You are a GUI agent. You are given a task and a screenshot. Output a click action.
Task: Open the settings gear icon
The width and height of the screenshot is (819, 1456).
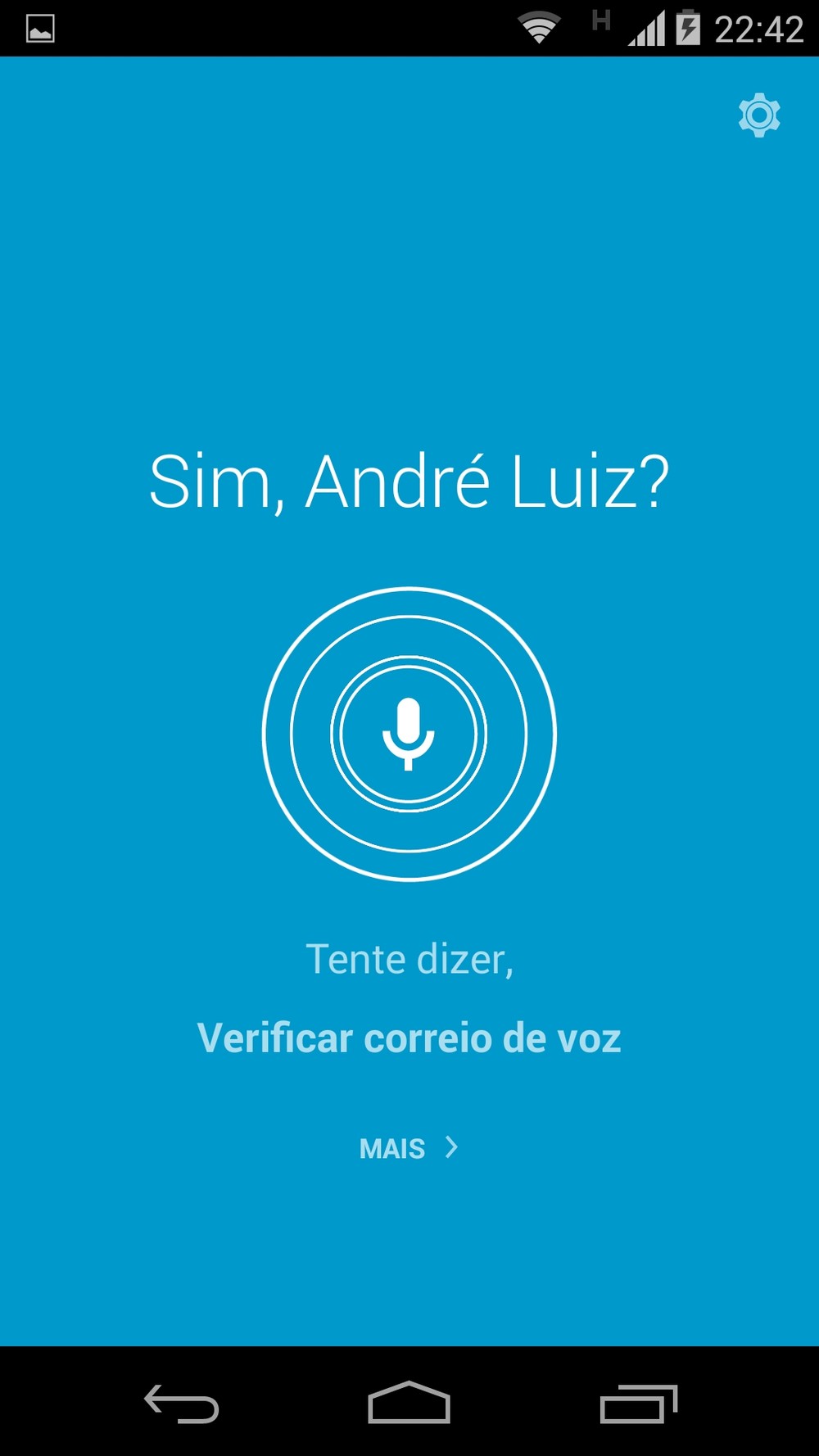tap(759, 115)
